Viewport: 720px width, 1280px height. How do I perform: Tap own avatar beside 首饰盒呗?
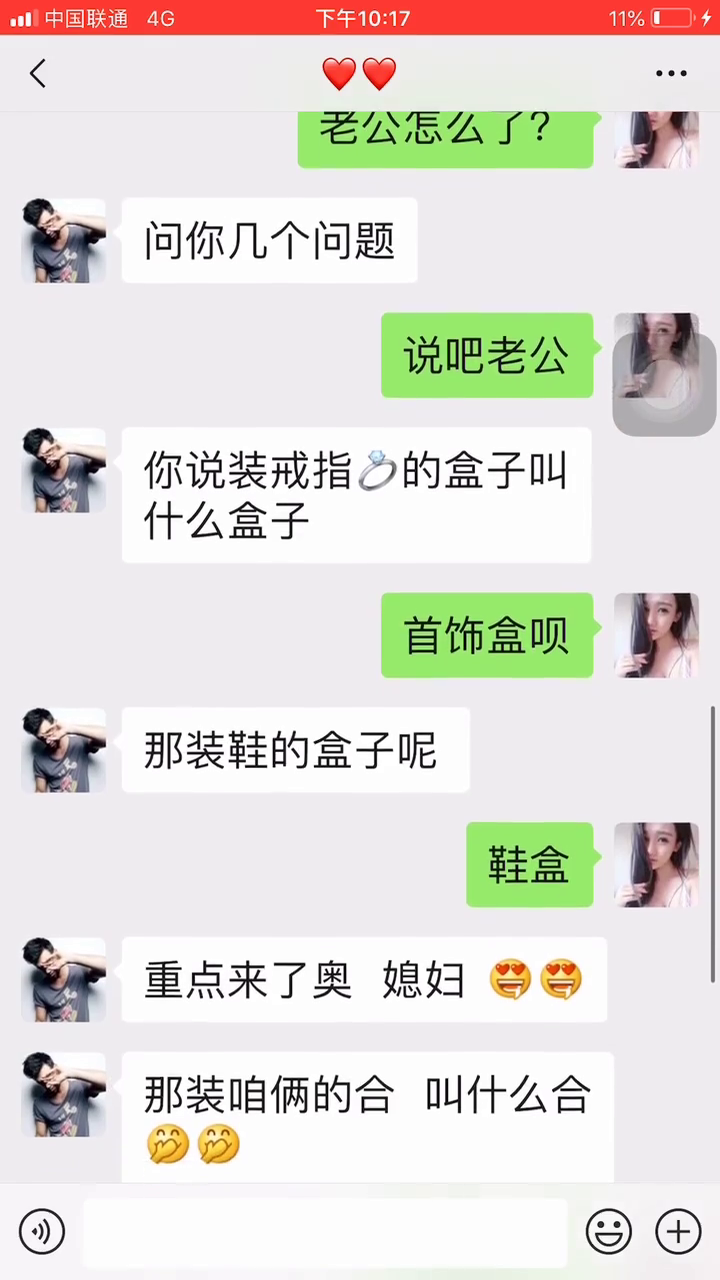(656, 635)
